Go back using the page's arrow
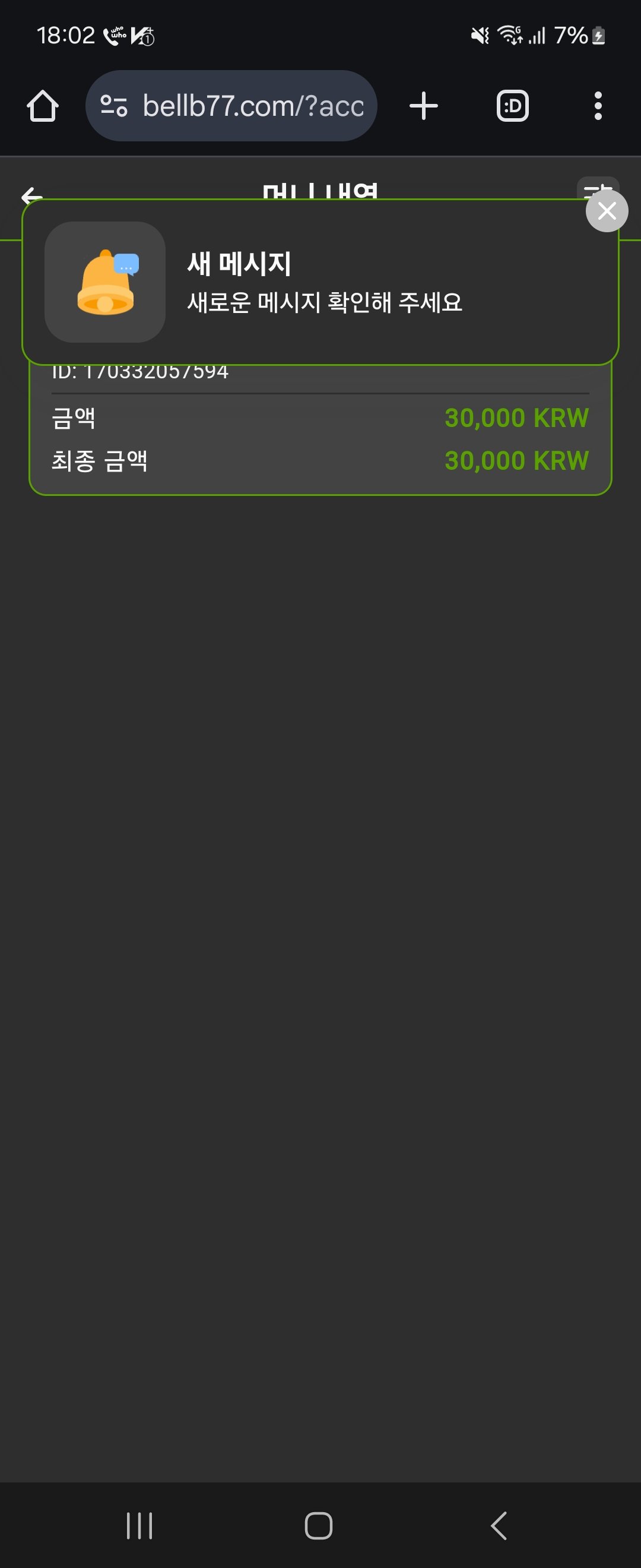The image size is (641, 1568). 31,196
